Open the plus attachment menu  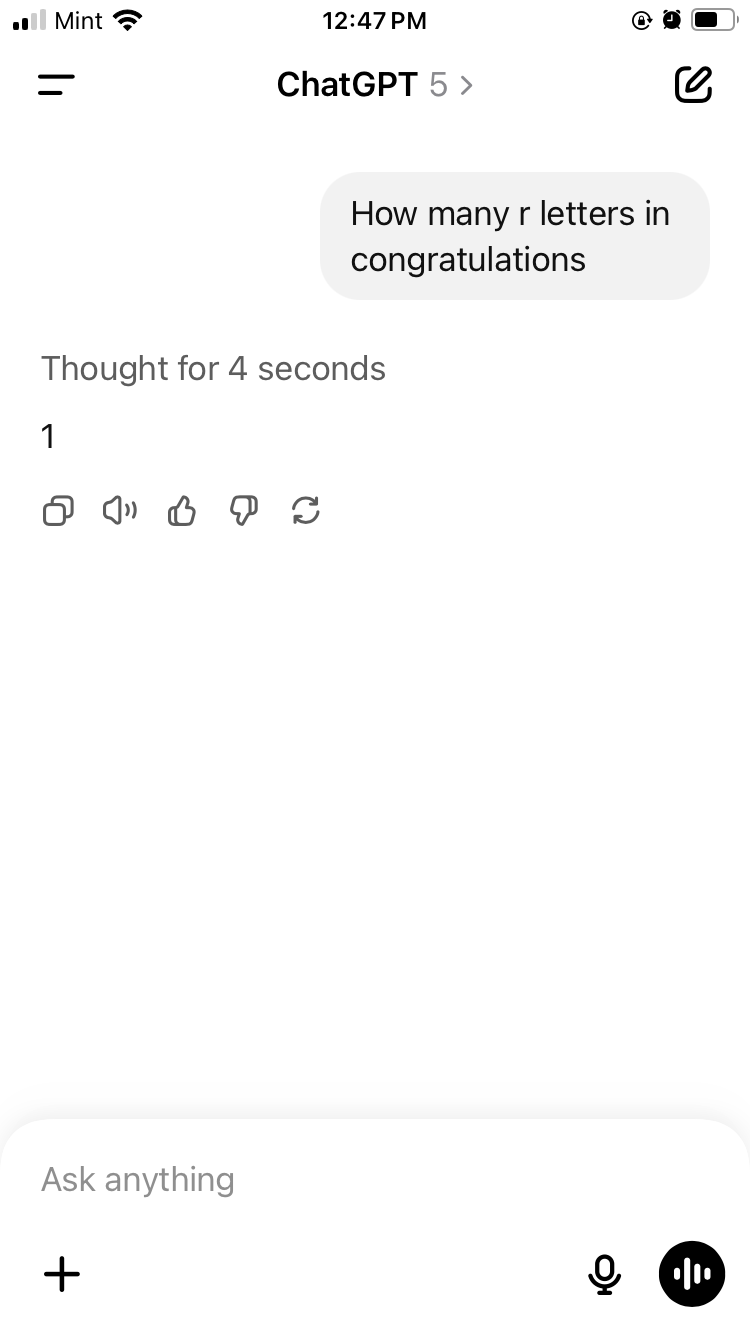pyautogui.click(x=62, y=1274)
